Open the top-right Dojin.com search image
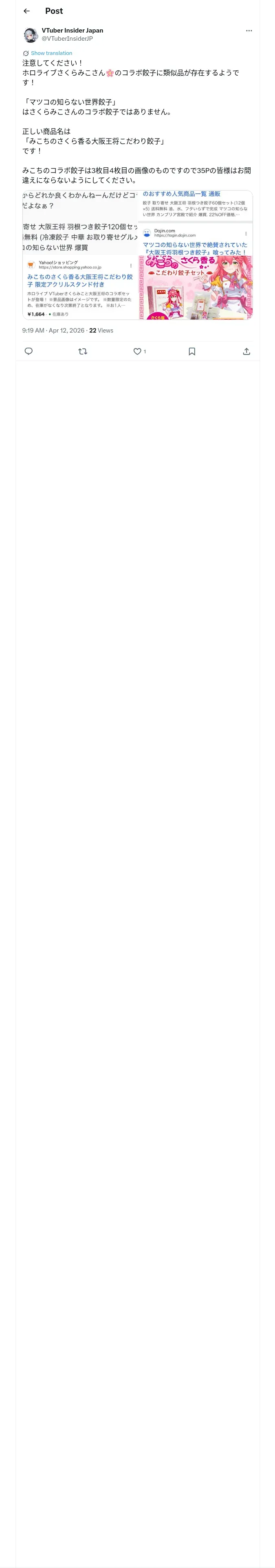Screen dimensions: 275x1568 pyautogui.click(x=195, y=222)
